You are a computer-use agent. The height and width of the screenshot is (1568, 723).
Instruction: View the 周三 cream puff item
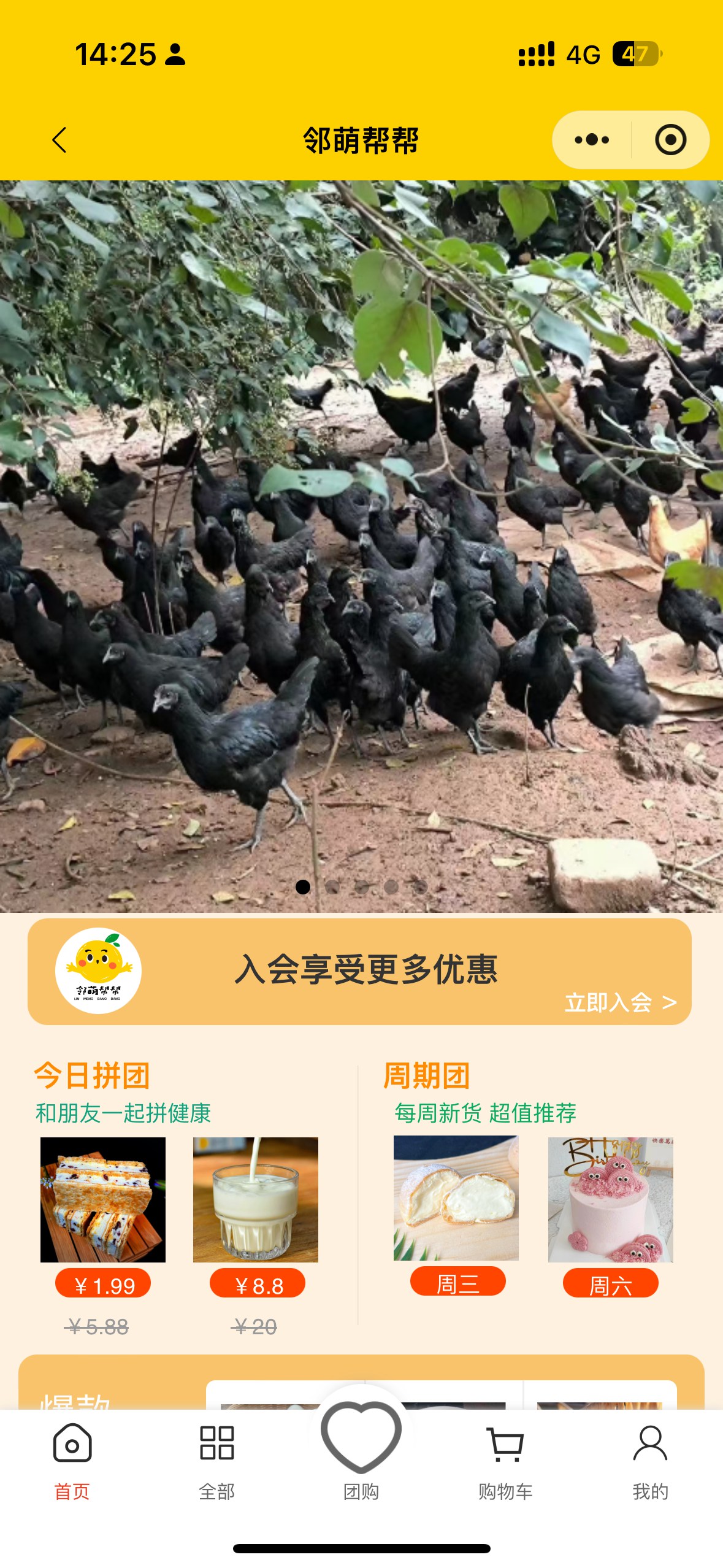[456, 1198]
